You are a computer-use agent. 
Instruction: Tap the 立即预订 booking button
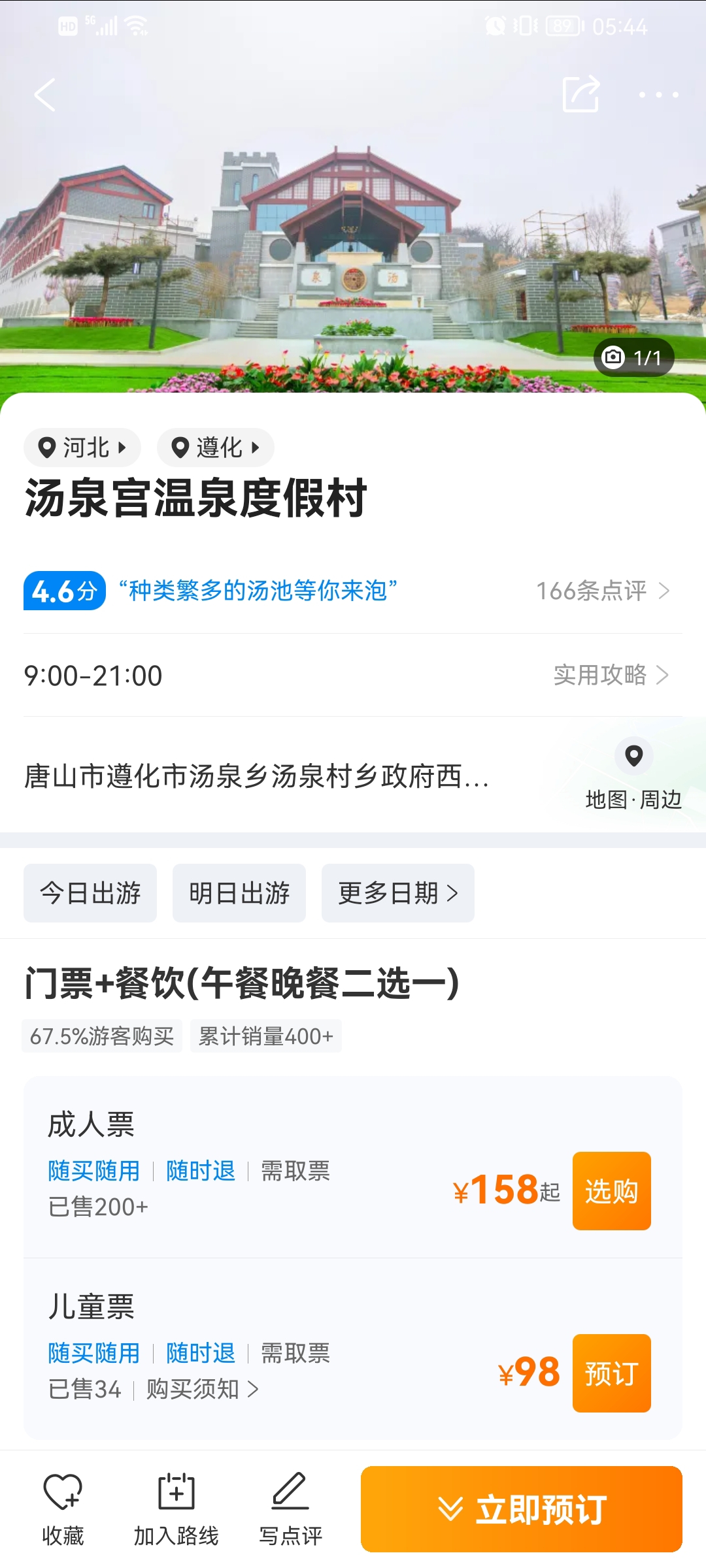(521, 1509)
